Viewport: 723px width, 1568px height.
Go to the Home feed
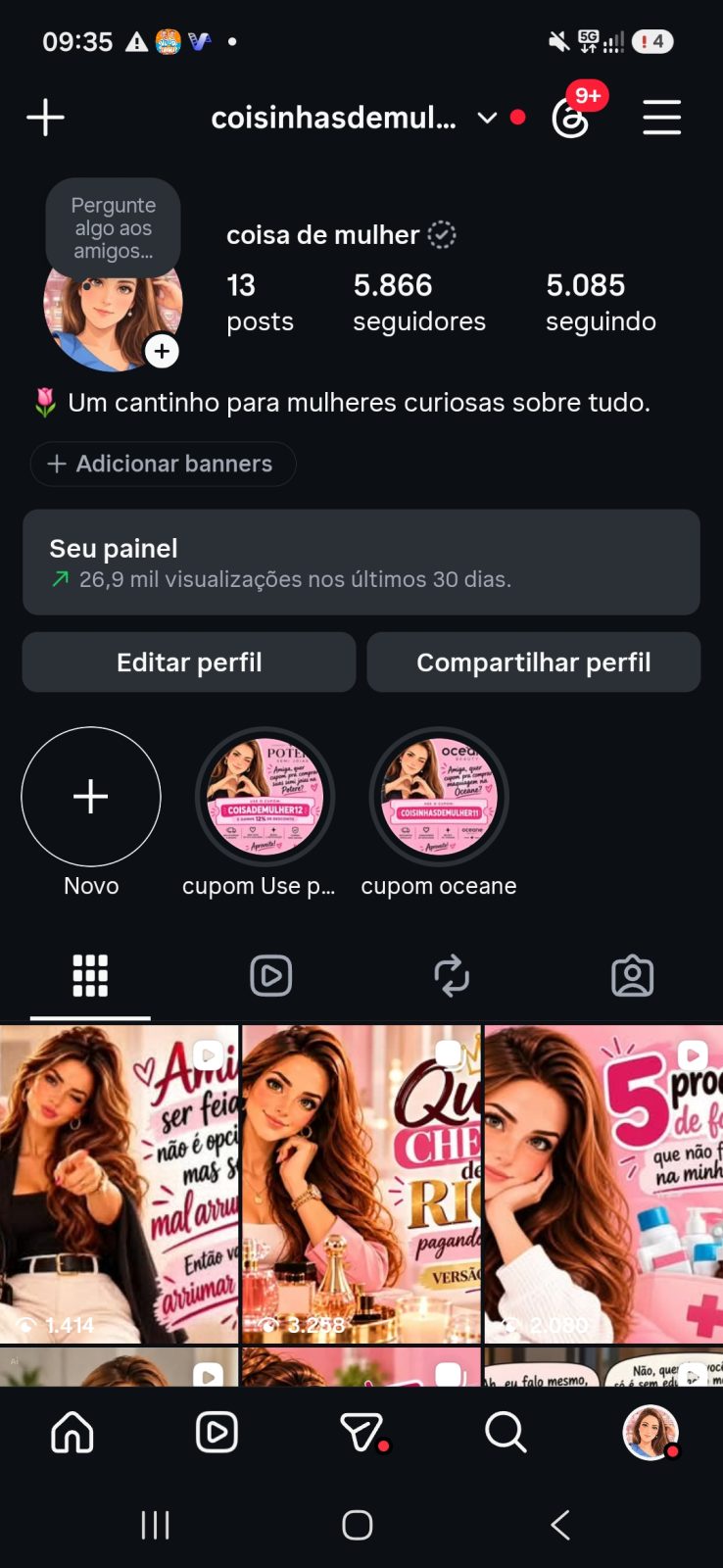[72, 1433]
